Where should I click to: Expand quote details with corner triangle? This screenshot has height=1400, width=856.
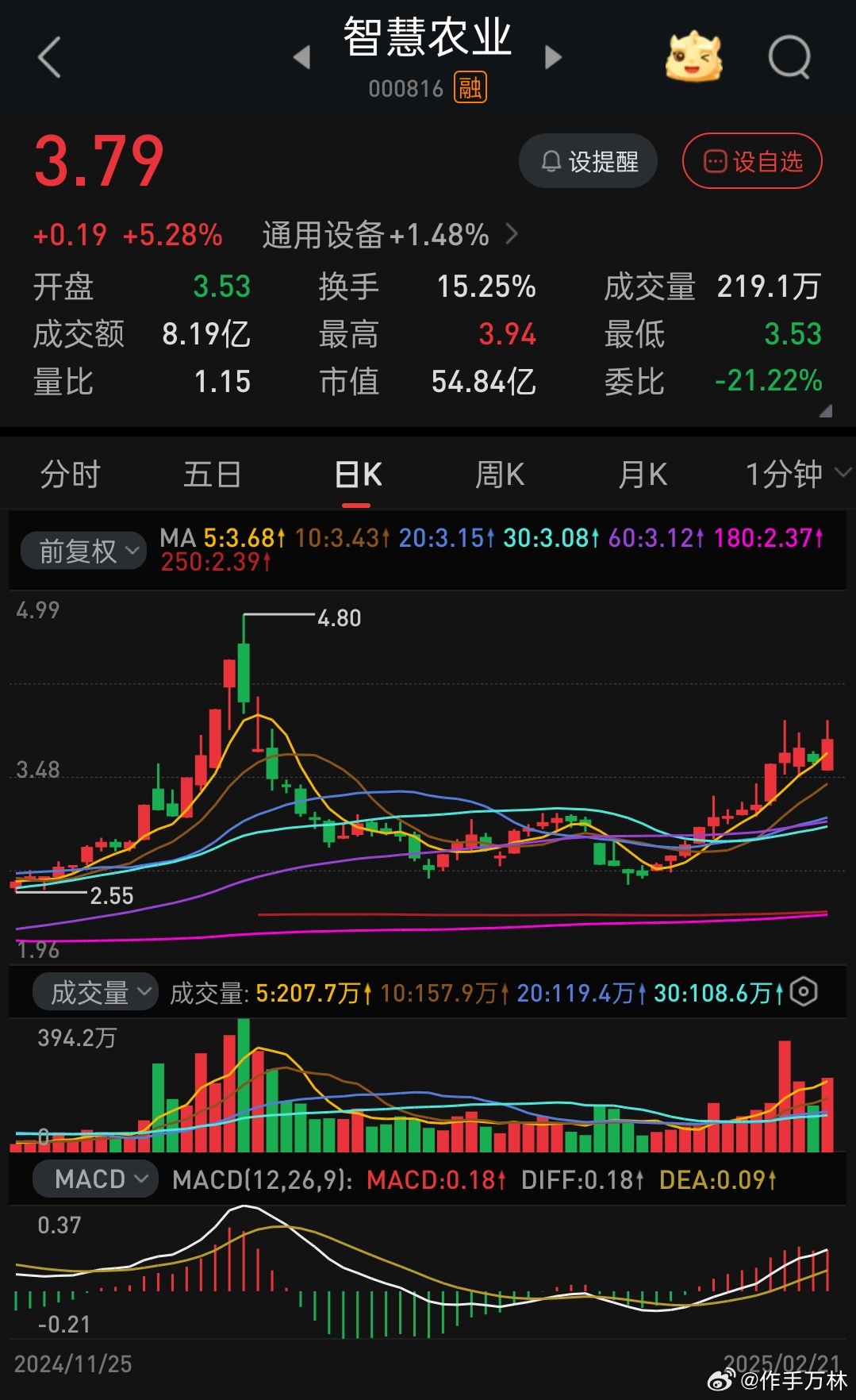826,411
